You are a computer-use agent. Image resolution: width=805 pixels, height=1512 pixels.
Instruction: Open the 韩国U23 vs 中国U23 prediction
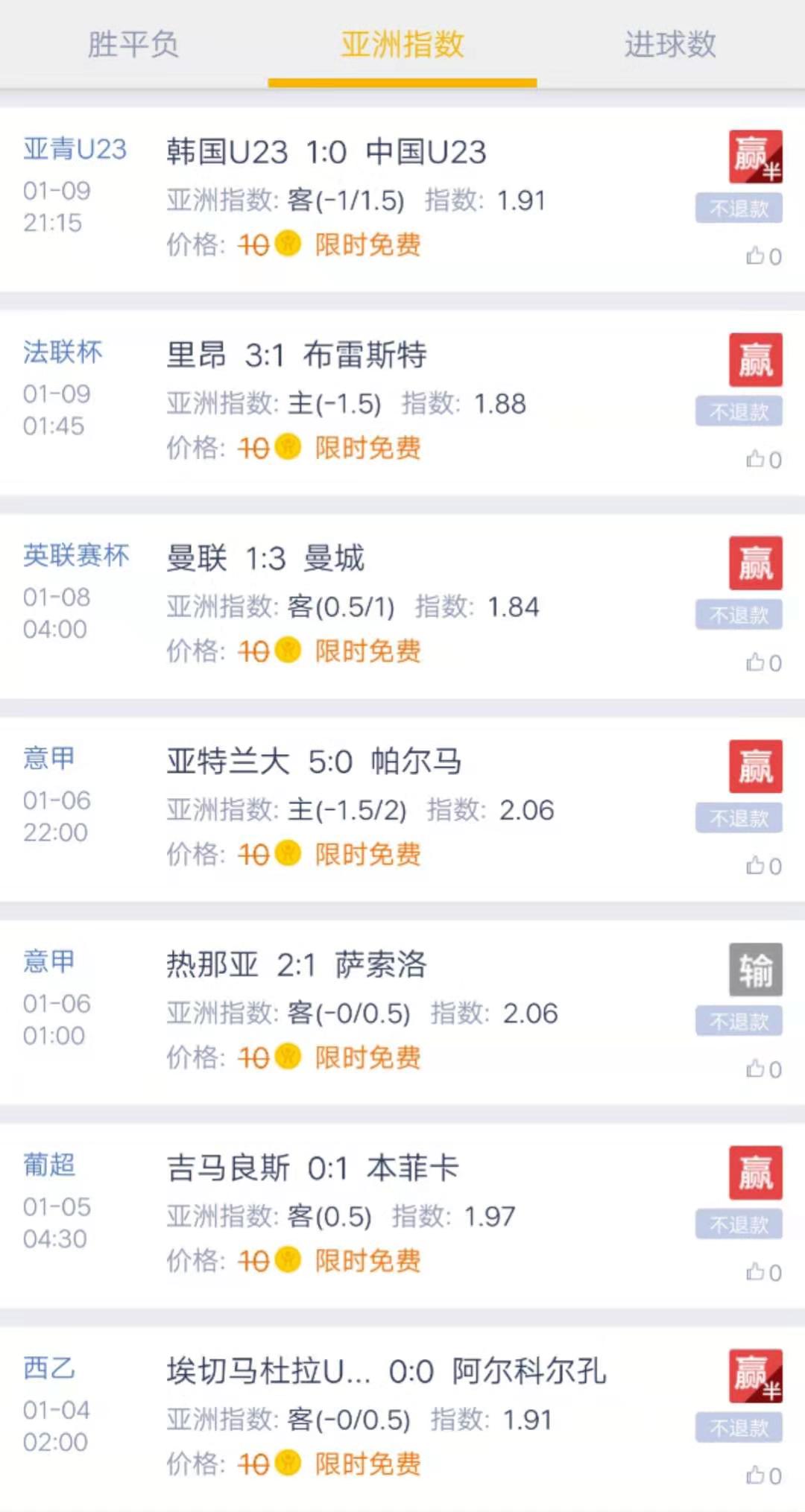[326, 153]
